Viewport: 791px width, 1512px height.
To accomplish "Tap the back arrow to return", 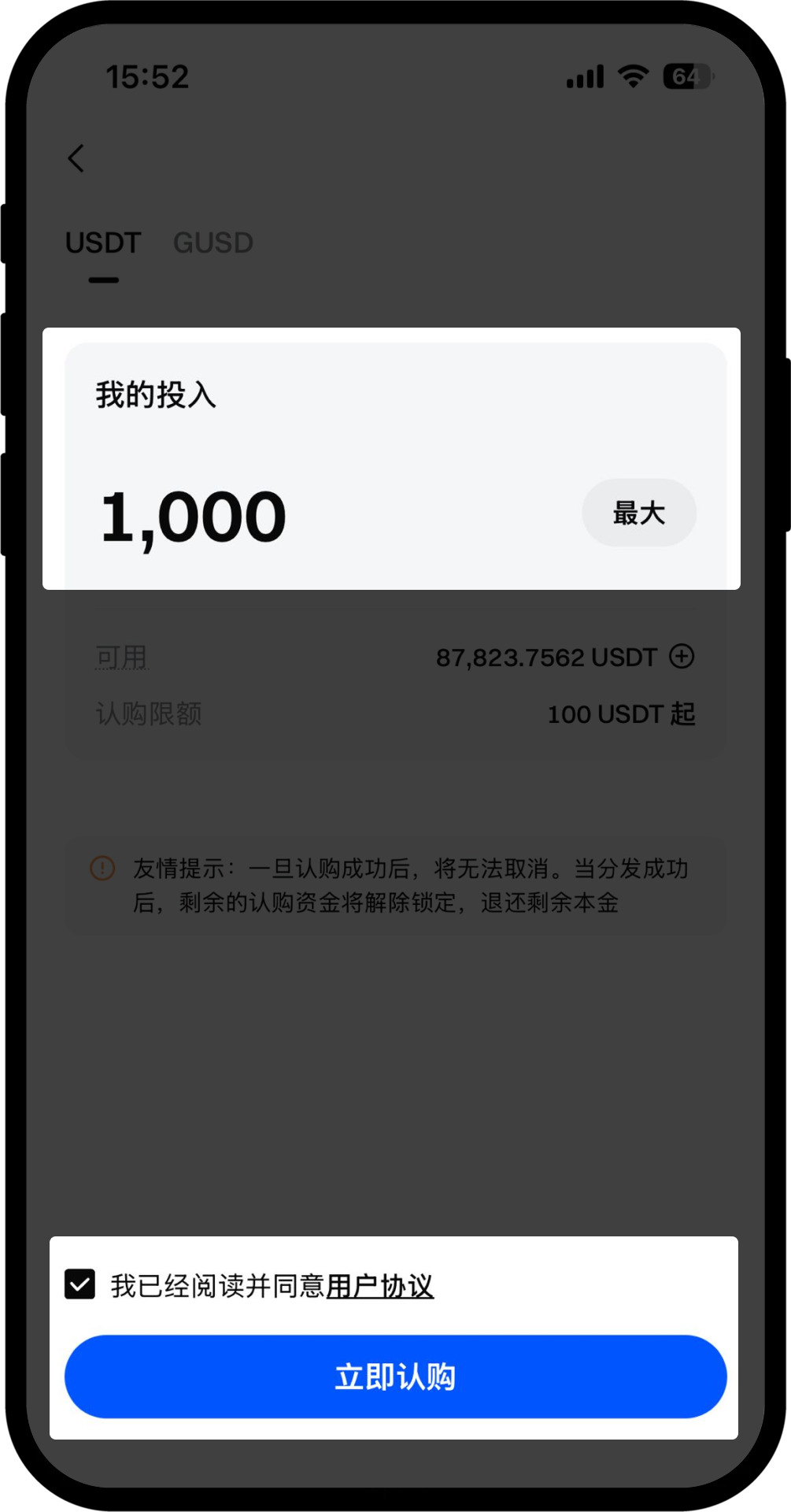I will [x=76, y=157].
